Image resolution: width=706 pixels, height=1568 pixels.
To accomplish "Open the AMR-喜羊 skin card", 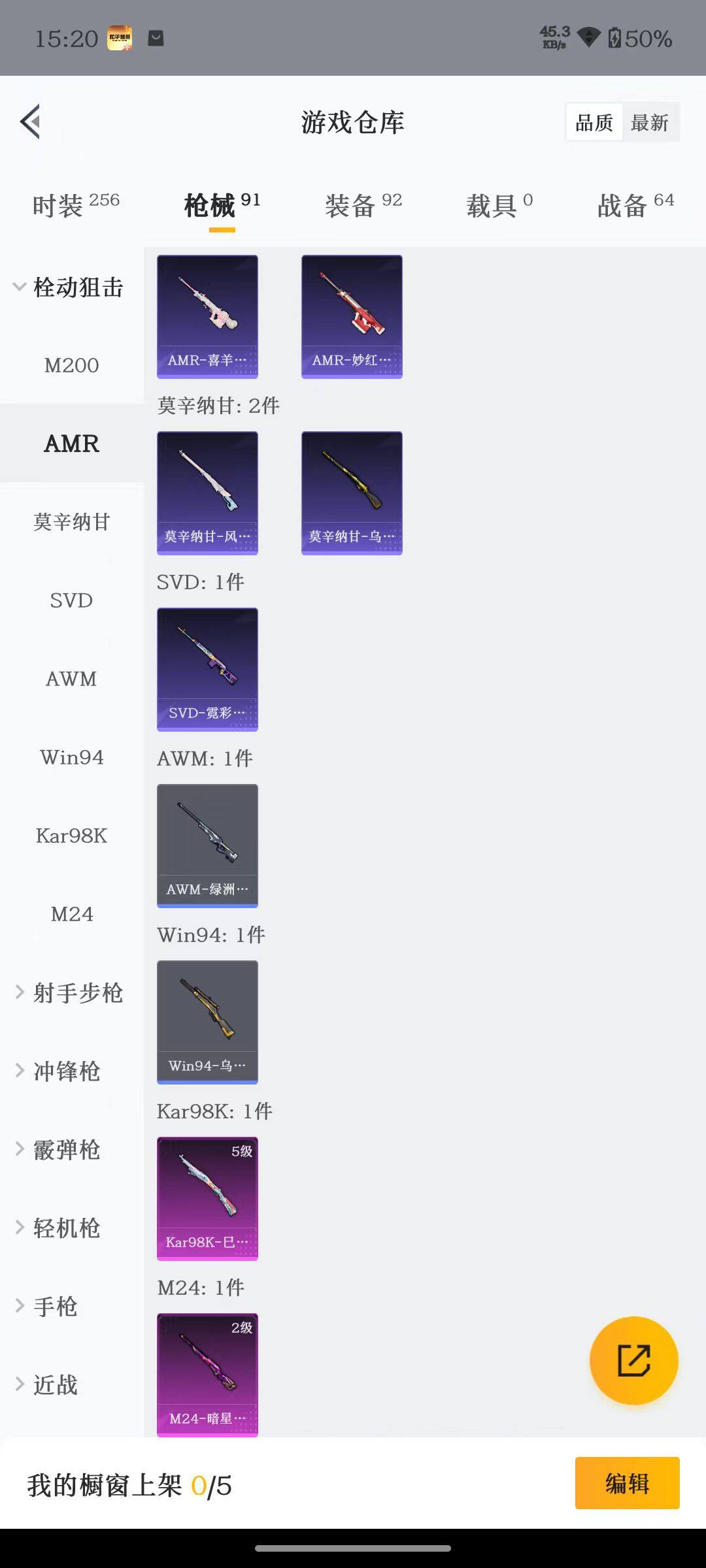I will pyautogui.click(x=207, y=317).
